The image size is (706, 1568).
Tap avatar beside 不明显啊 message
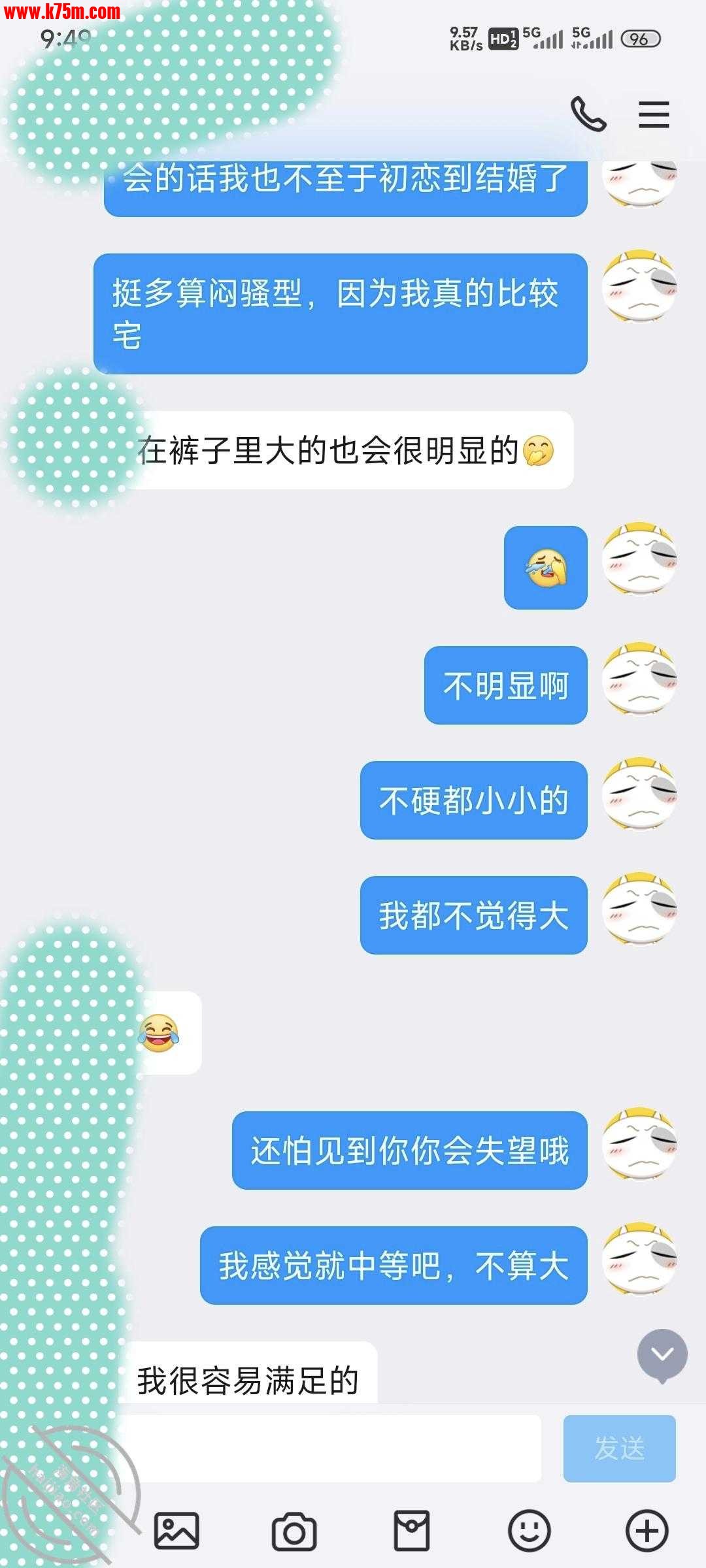[x=639, y=679]
